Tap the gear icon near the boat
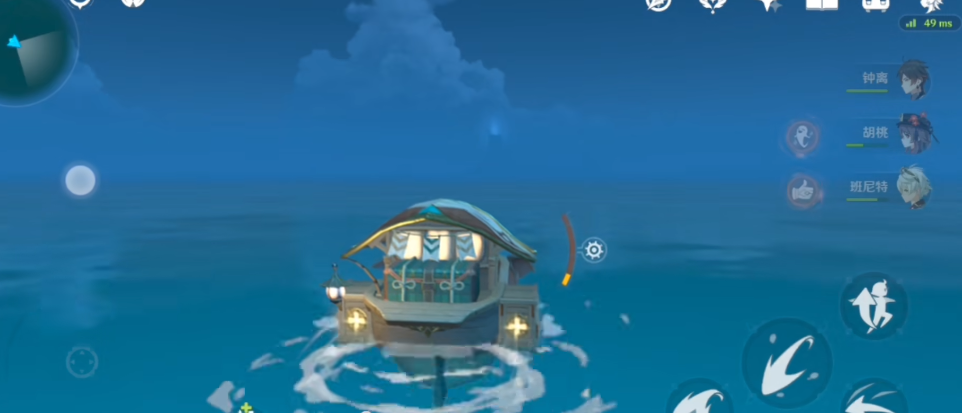The width and height of the screenshot is (962, 413). pos(593,250)
